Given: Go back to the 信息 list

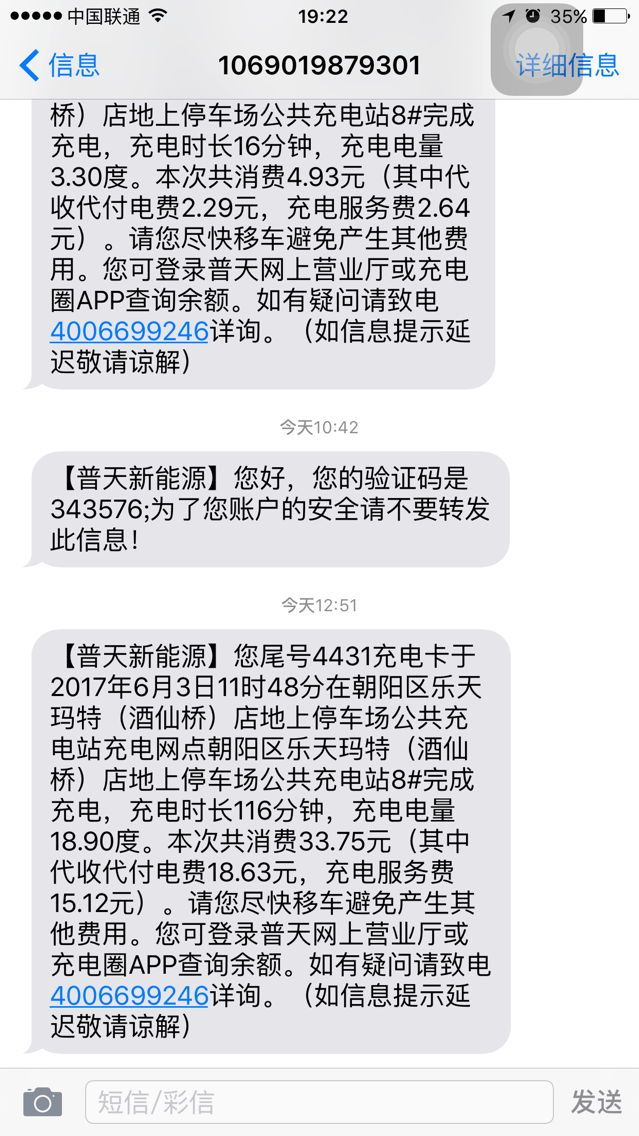Looking at the screenshot, I should [60, 66].
